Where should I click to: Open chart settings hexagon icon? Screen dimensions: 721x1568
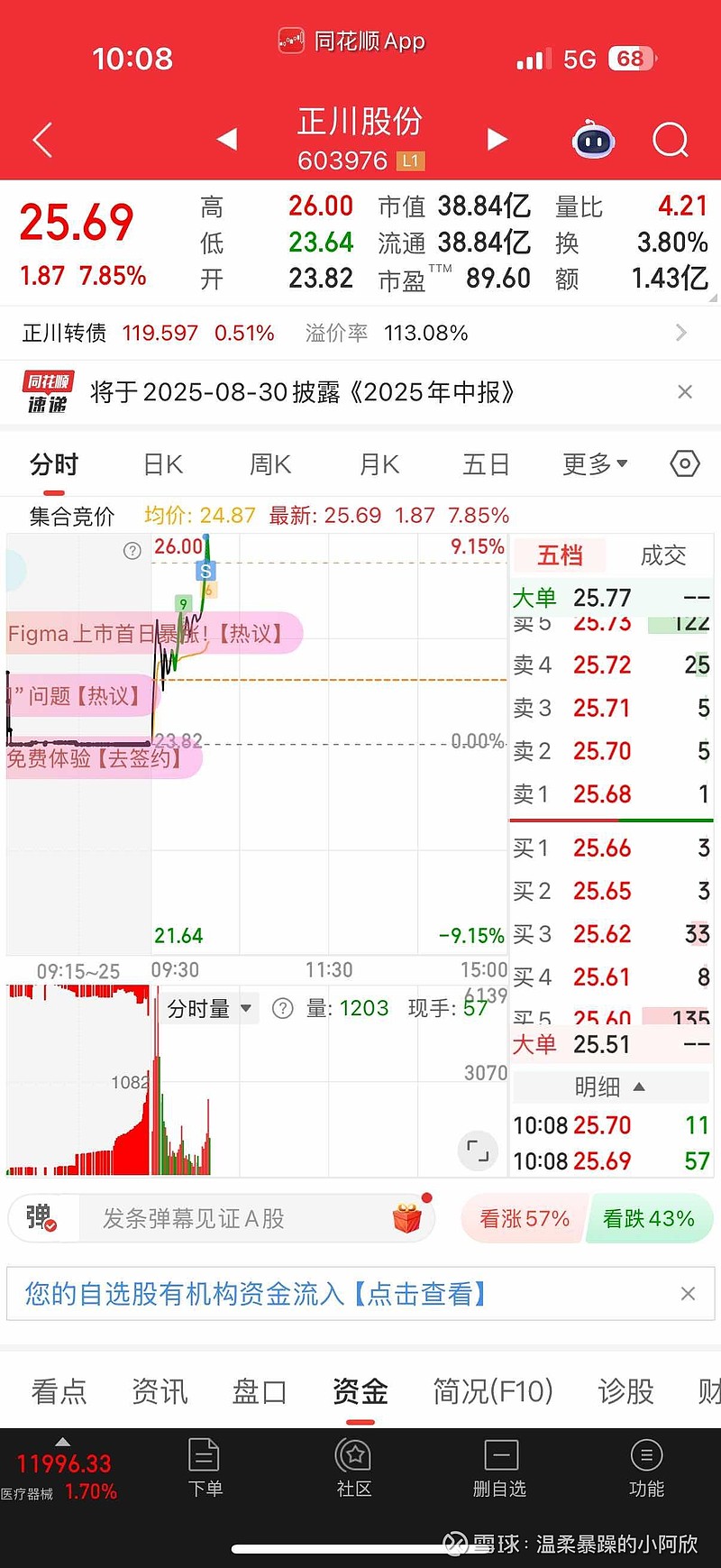tap(685, 463)
